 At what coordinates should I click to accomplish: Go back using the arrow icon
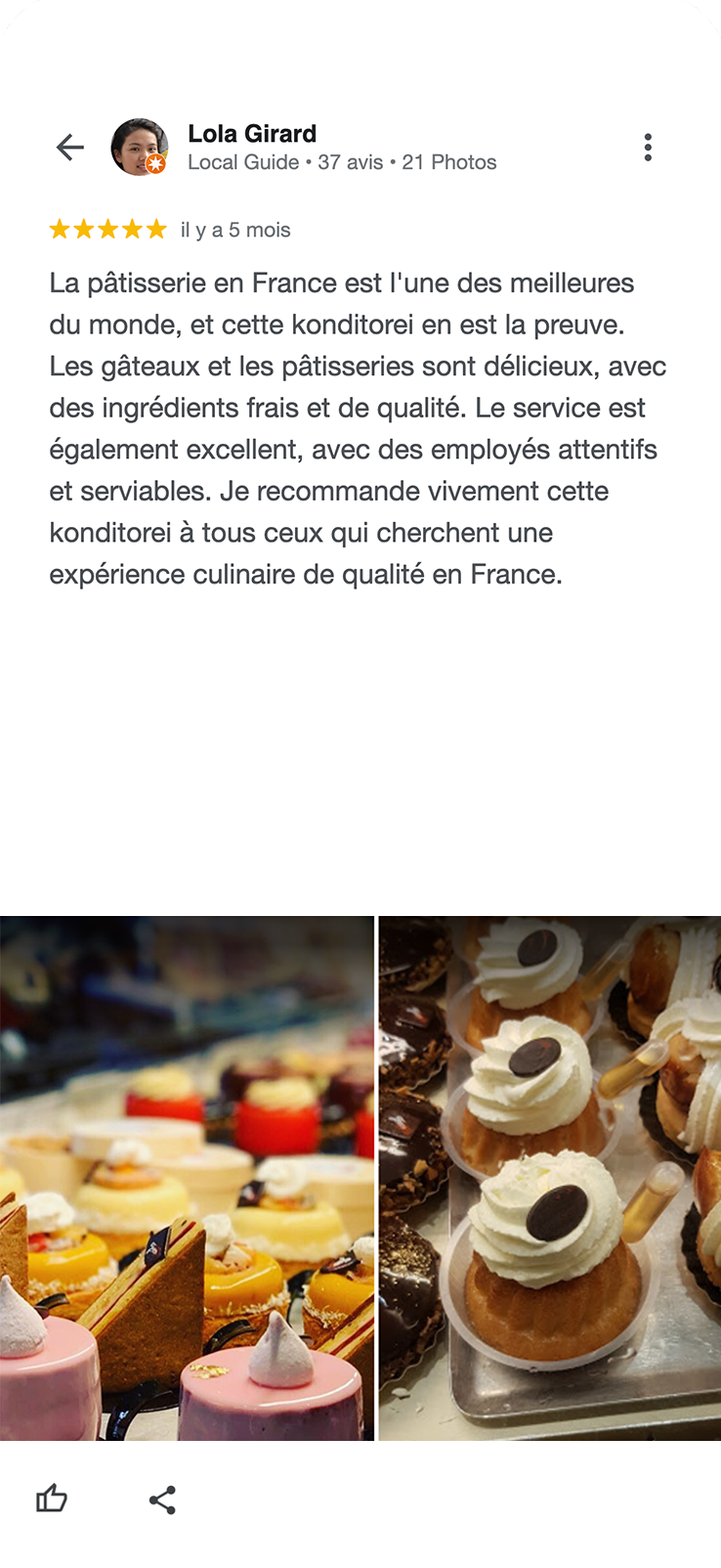pos(70,148)
